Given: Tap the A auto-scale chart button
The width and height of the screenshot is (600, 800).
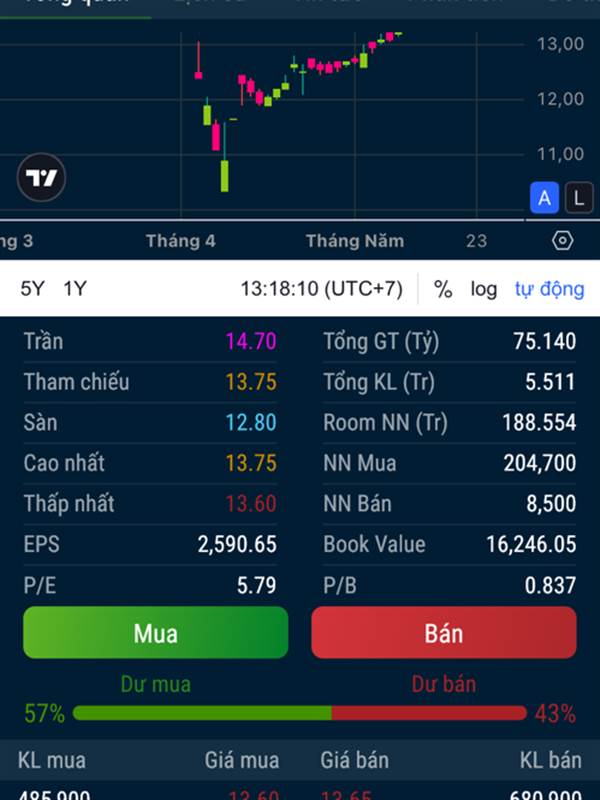Looking at the screenshot, I should pos(544,198).
